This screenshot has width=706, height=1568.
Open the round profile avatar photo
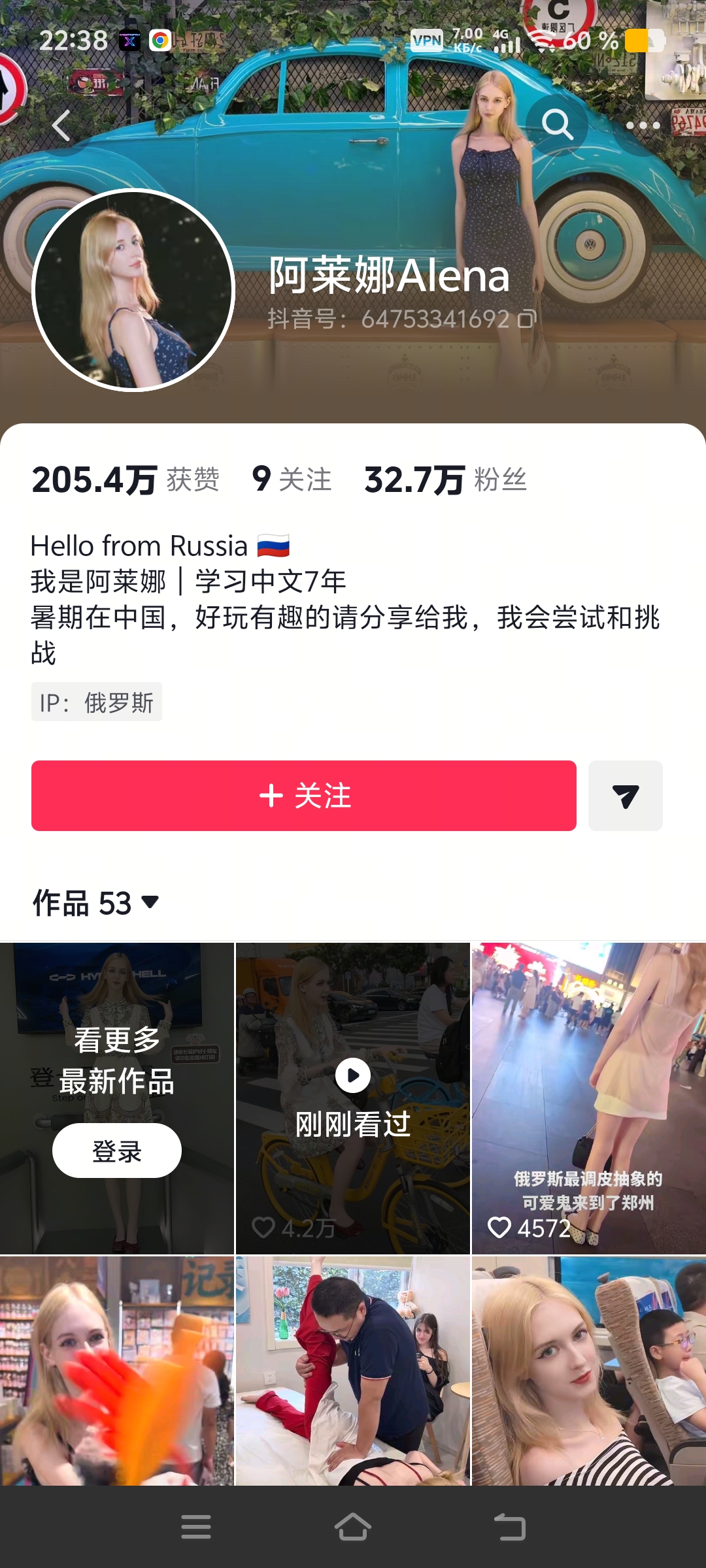click(133, 290)
